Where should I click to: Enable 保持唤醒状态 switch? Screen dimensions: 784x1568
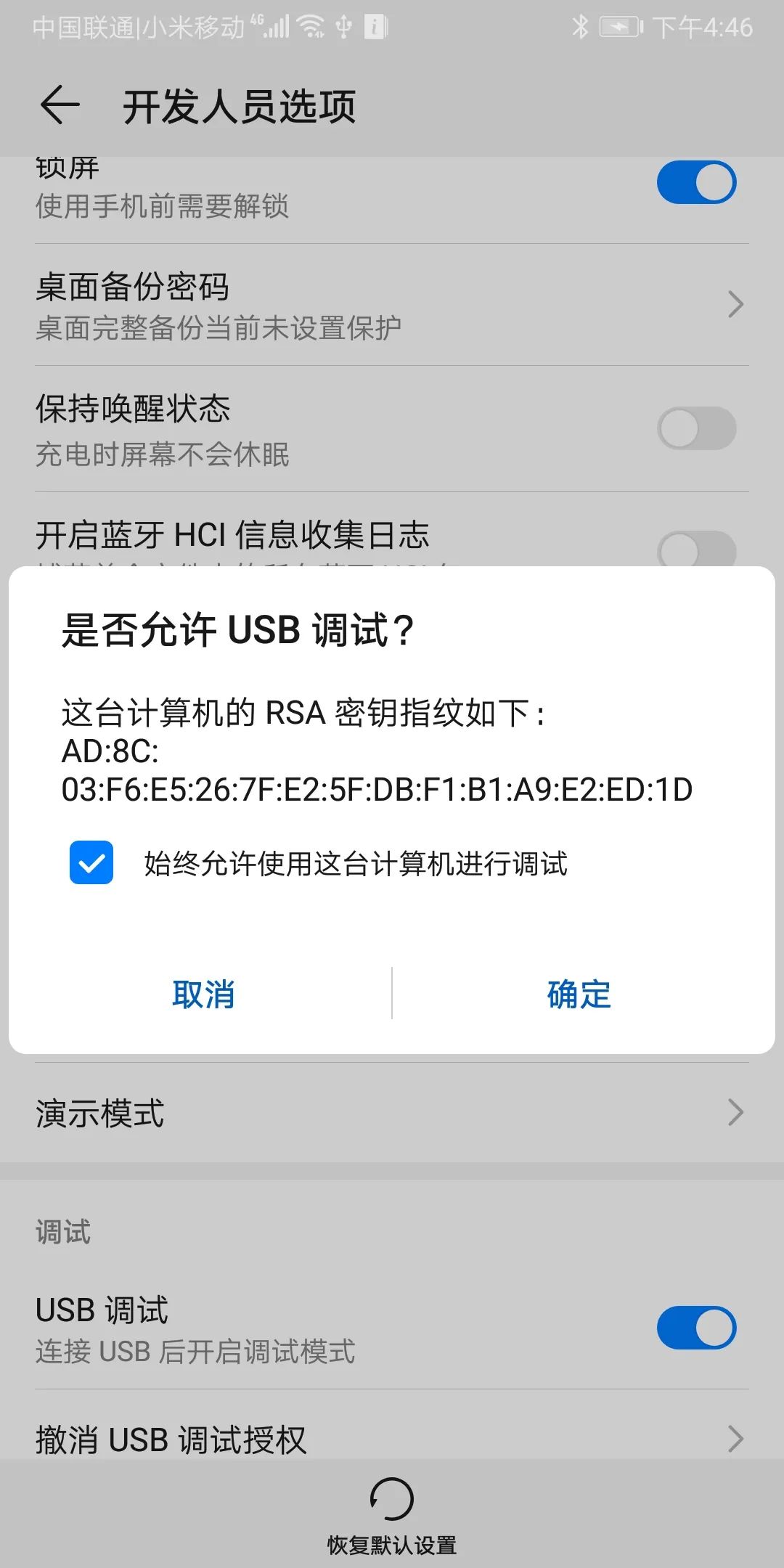696,428
